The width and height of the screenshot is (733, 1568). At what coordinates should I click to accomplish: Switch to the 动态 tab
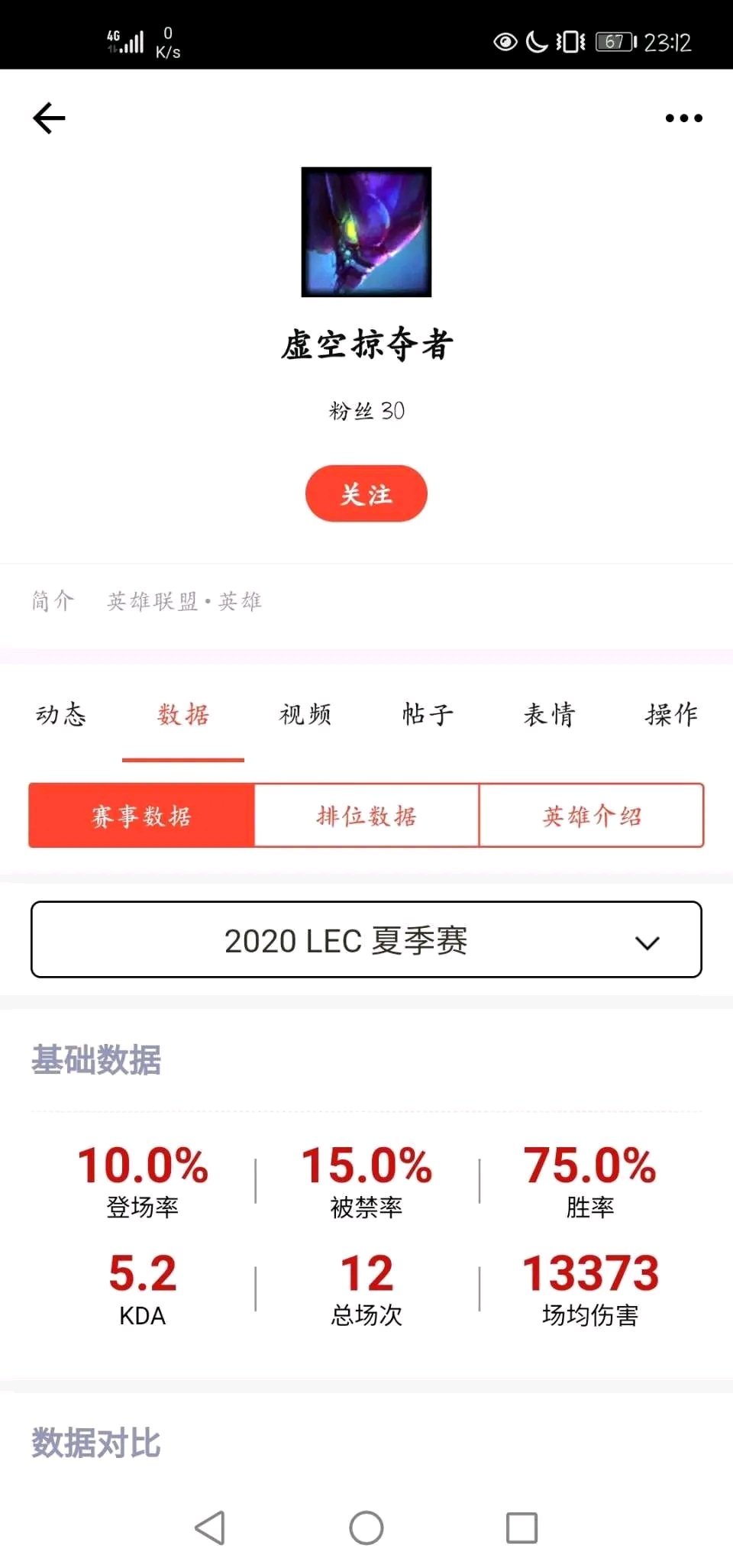[61, 715]
